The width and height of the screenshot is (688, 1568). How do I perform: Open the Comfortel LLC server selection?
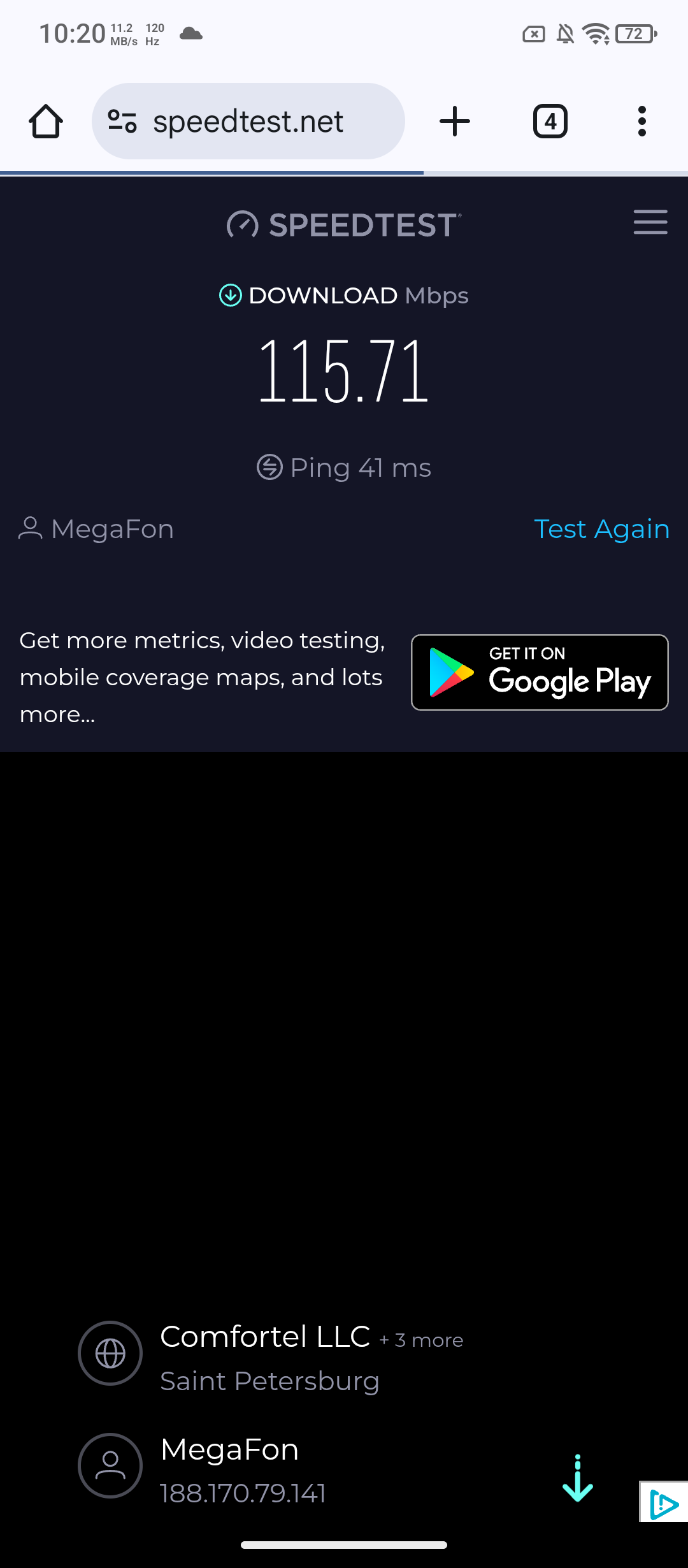pos(265,1337)
